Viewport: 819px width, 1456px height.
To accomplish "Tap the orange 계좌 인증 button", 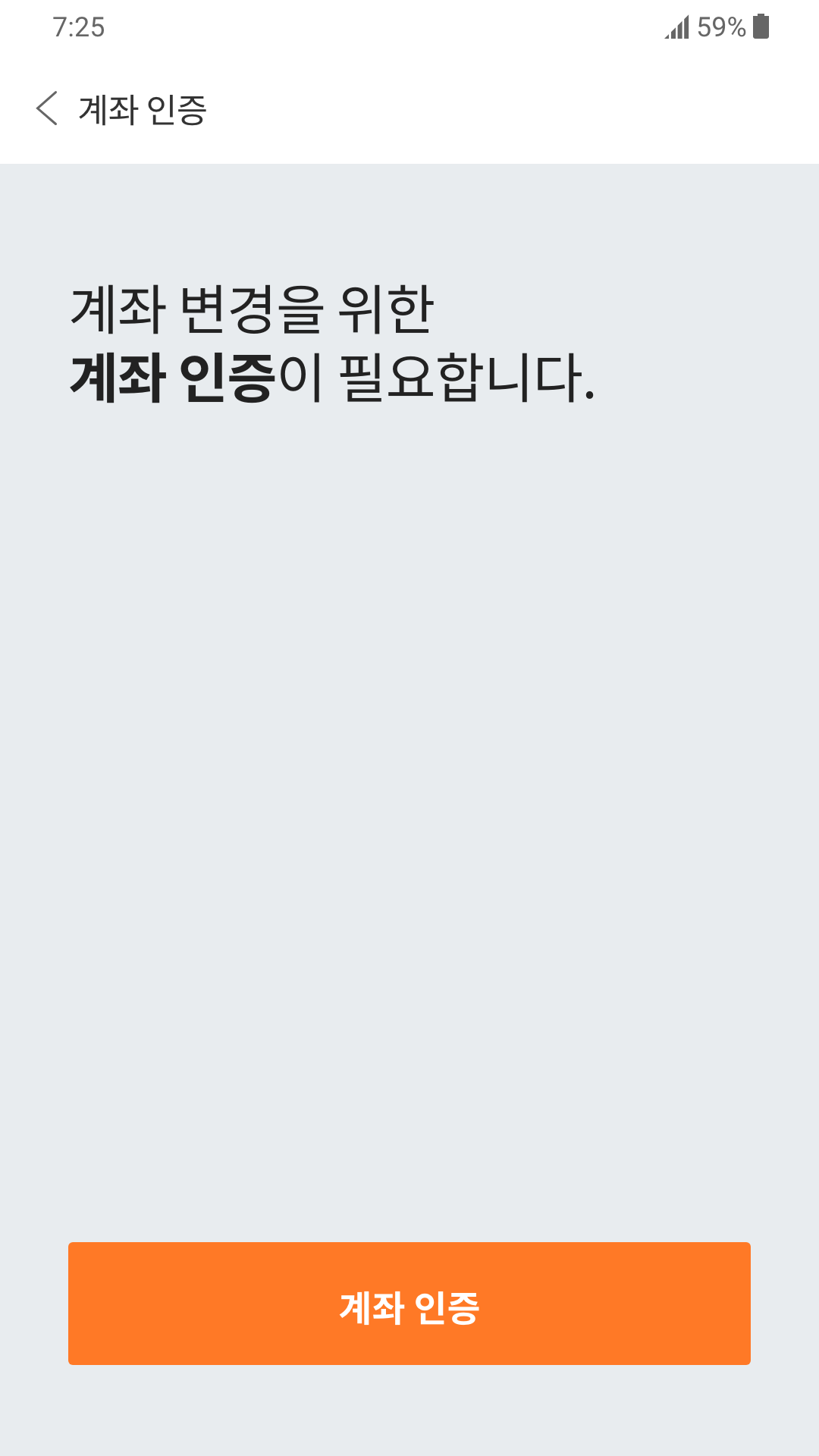I will pyautogui.click(x=409, y=1304).
